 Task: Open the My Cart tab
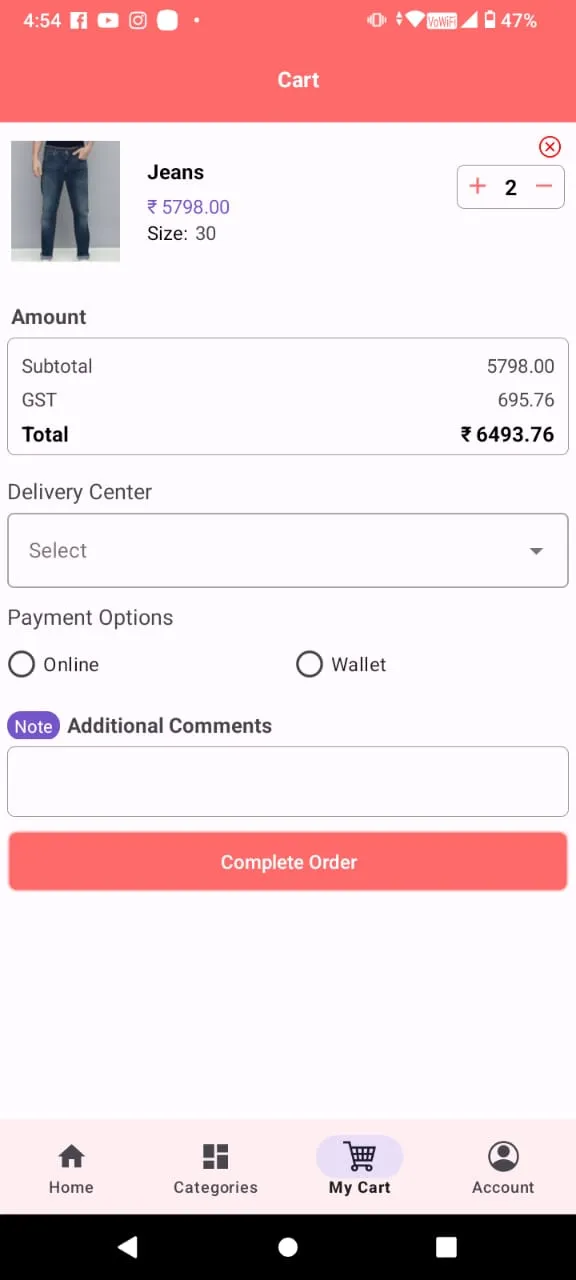[360, 1168]
